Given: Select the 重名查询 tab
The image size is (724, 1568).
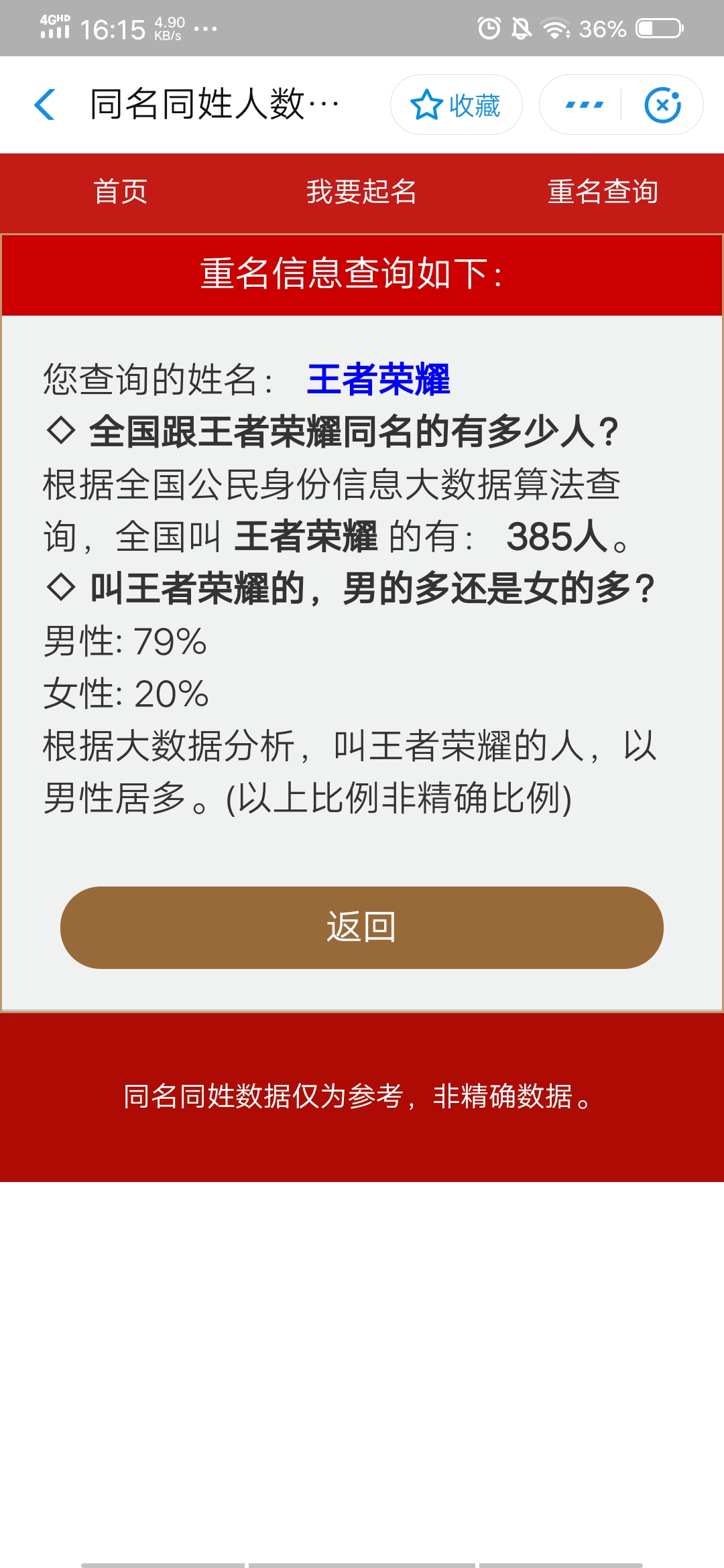Looking at the screenshot, I should pyautogui.click(x=603, y=192).
